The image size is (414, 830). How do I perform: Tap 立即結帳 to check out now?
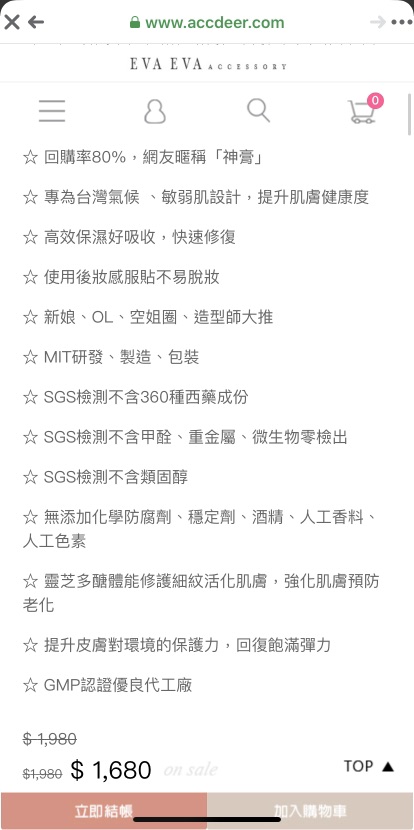coord(104,811)
